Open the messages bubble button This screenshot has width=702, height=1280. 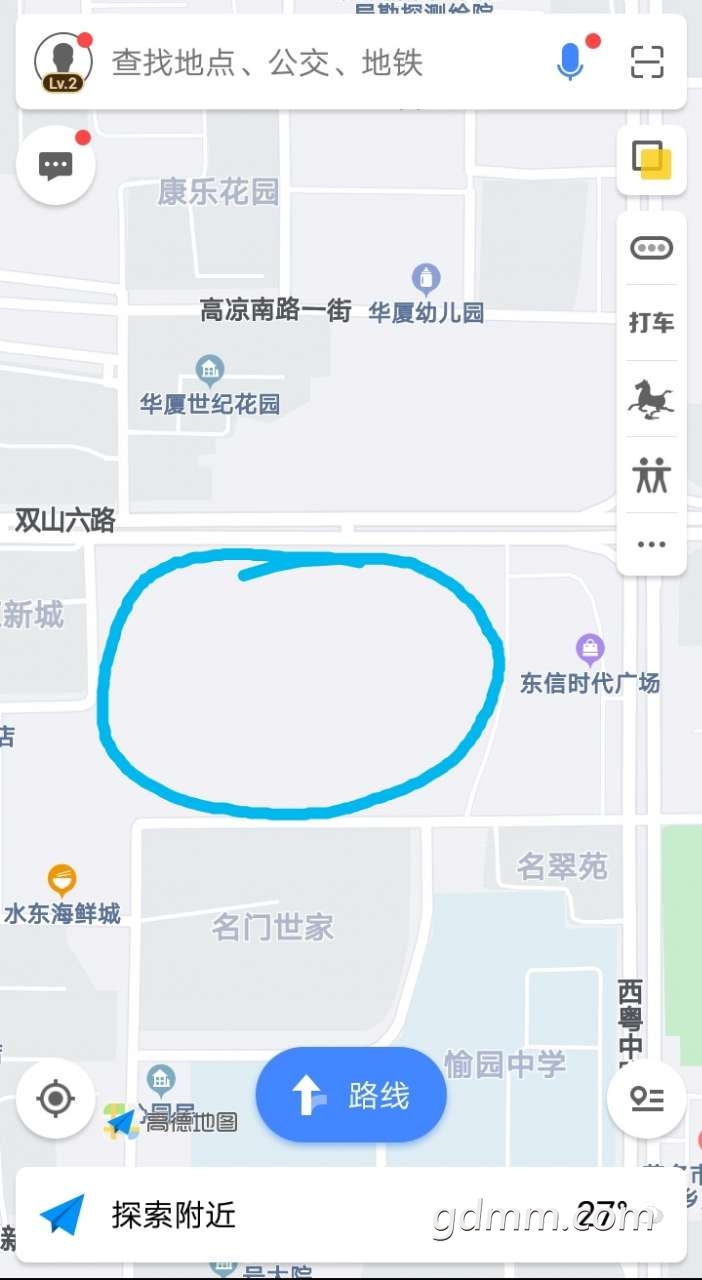coord(56,166)
